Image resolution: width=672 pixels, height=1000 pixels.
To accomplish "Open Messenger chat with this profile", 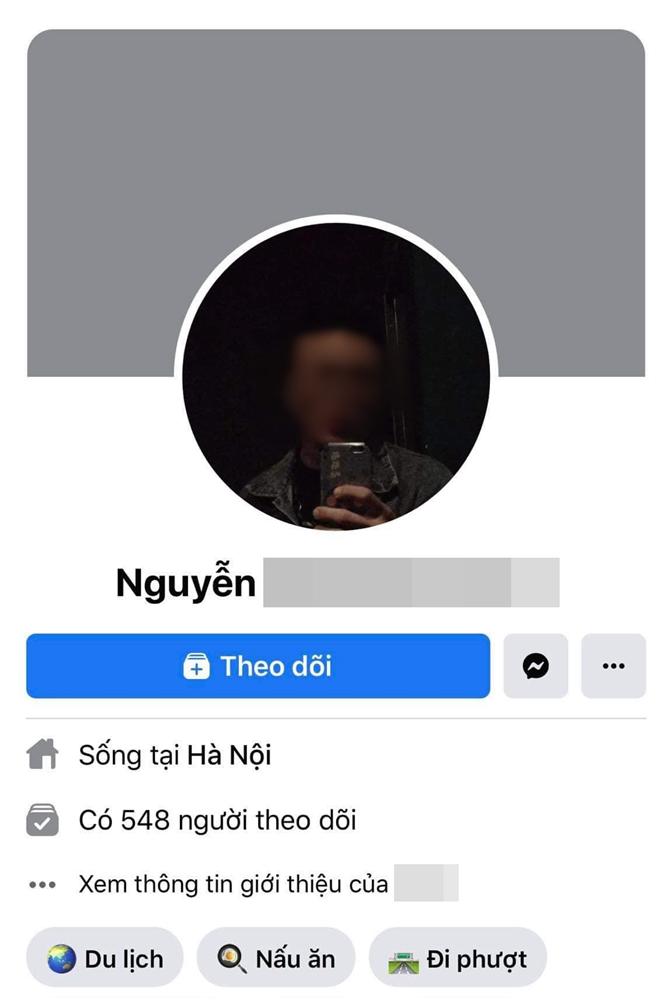I will tap(536, 666).
